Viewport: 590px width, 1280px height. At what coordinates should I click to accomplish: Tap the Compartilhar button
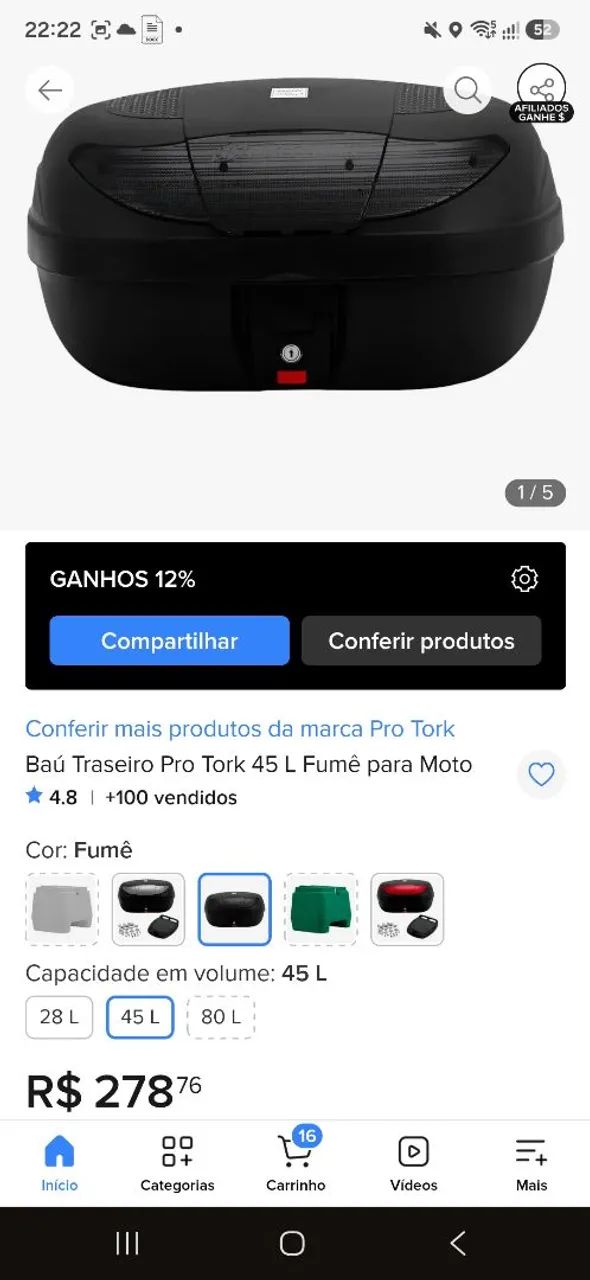coord(169,641)
